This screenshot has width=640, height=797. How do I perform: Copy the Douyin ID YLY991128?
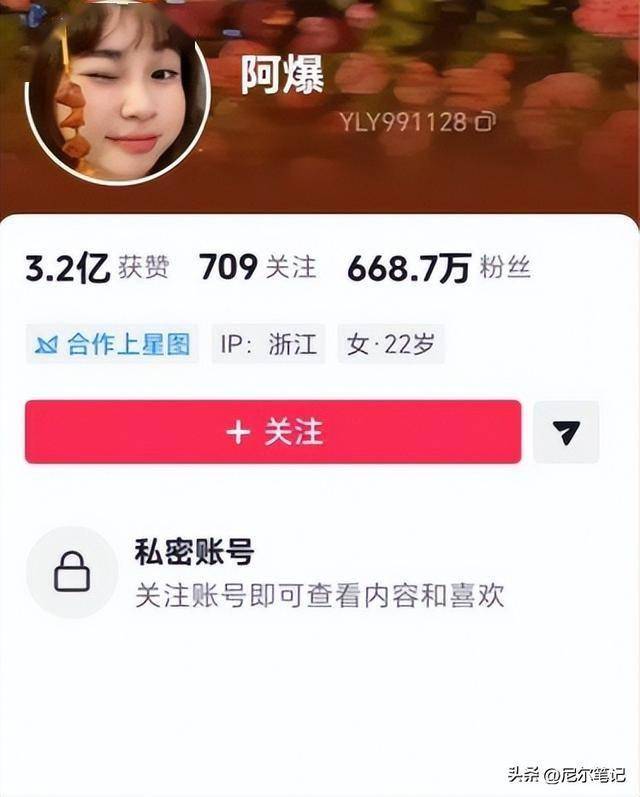(486, 123)
